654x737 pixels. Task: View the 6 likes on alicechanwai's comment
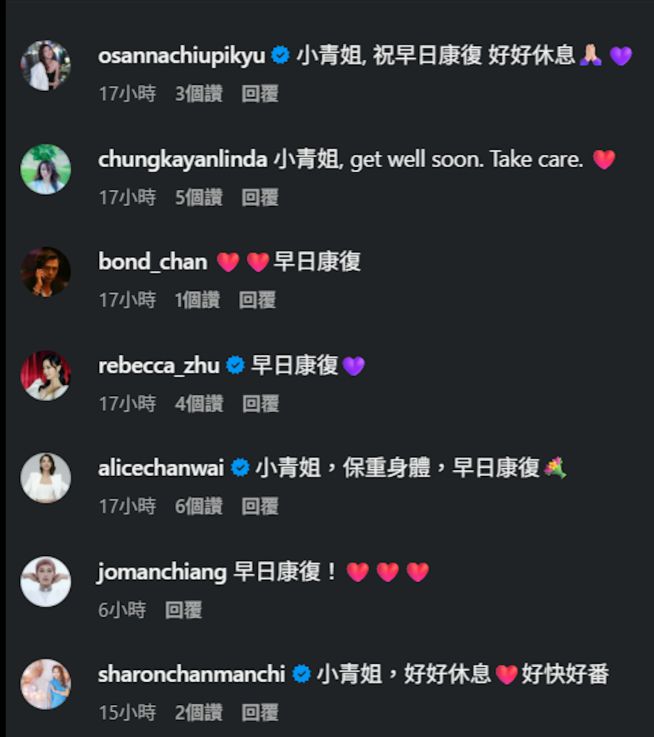point(198,507)
